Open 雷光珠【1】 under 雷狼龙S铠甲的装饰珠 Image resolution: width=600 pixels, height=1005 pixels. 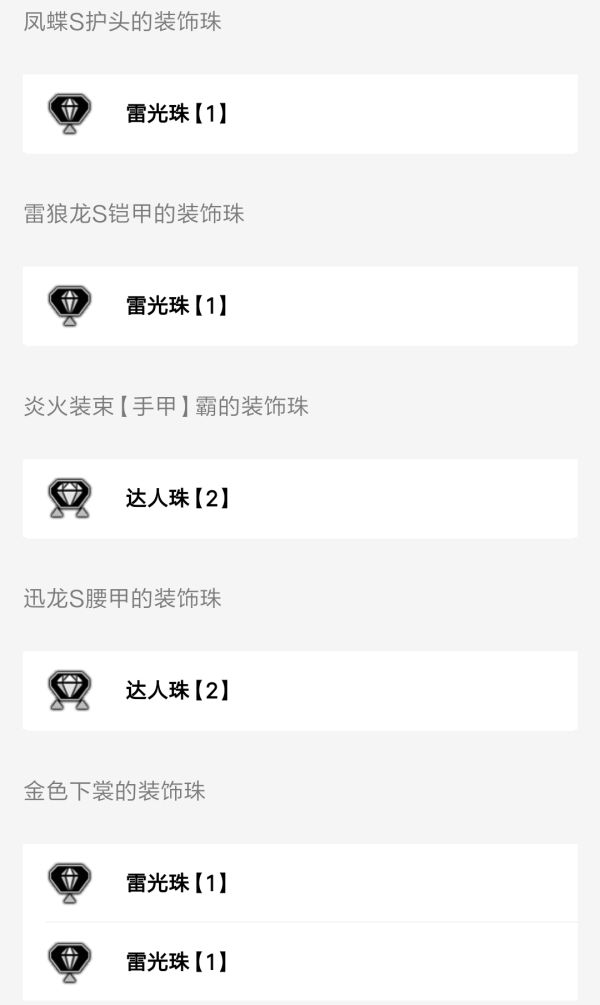pos(300,306)
